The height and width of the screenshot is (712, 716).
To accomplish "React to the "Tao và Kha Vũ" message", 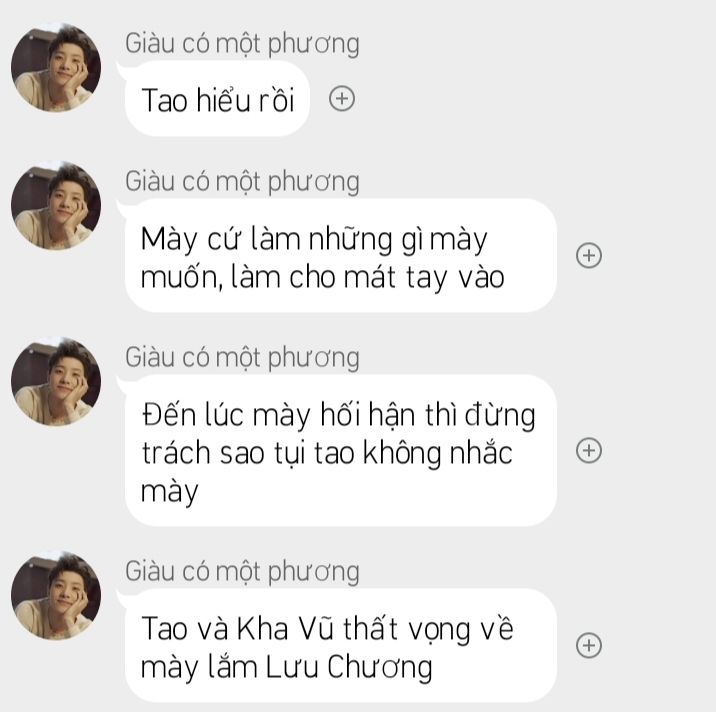I will (590, 646).
